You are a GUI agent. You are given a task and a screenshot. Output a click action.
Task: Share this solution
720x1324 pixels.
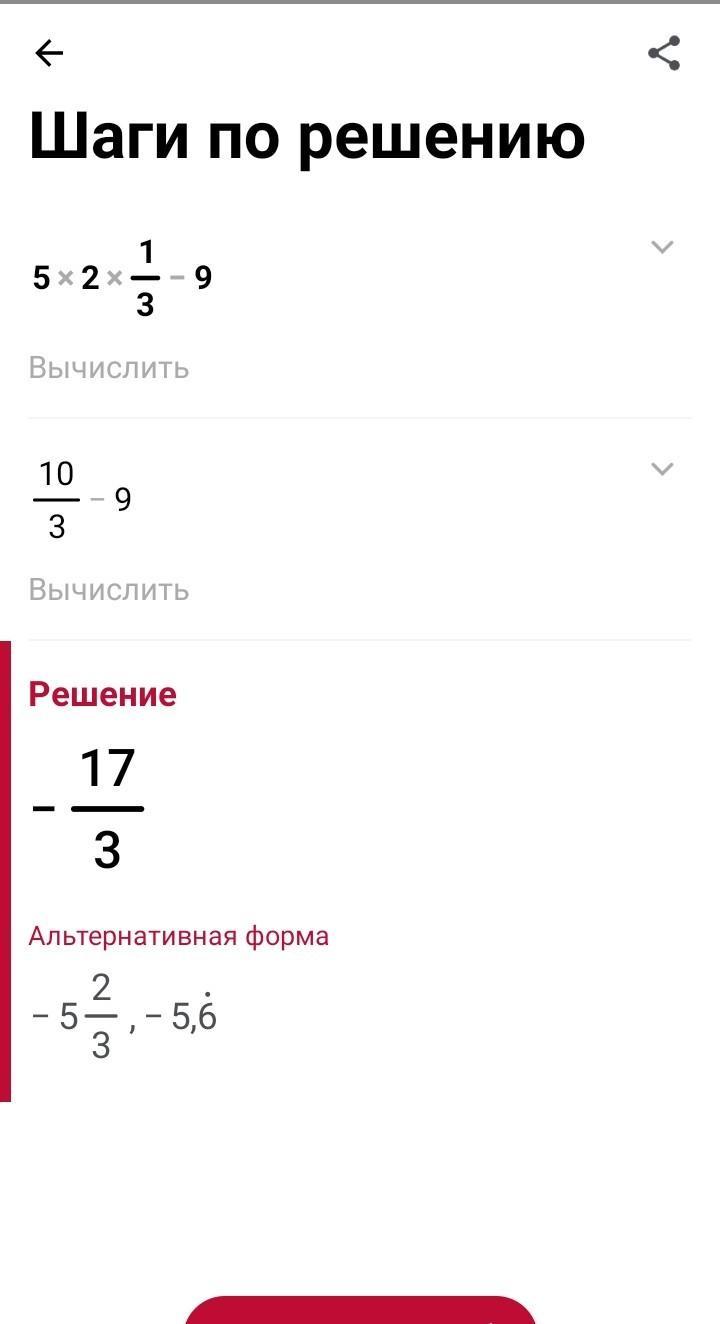664,53
